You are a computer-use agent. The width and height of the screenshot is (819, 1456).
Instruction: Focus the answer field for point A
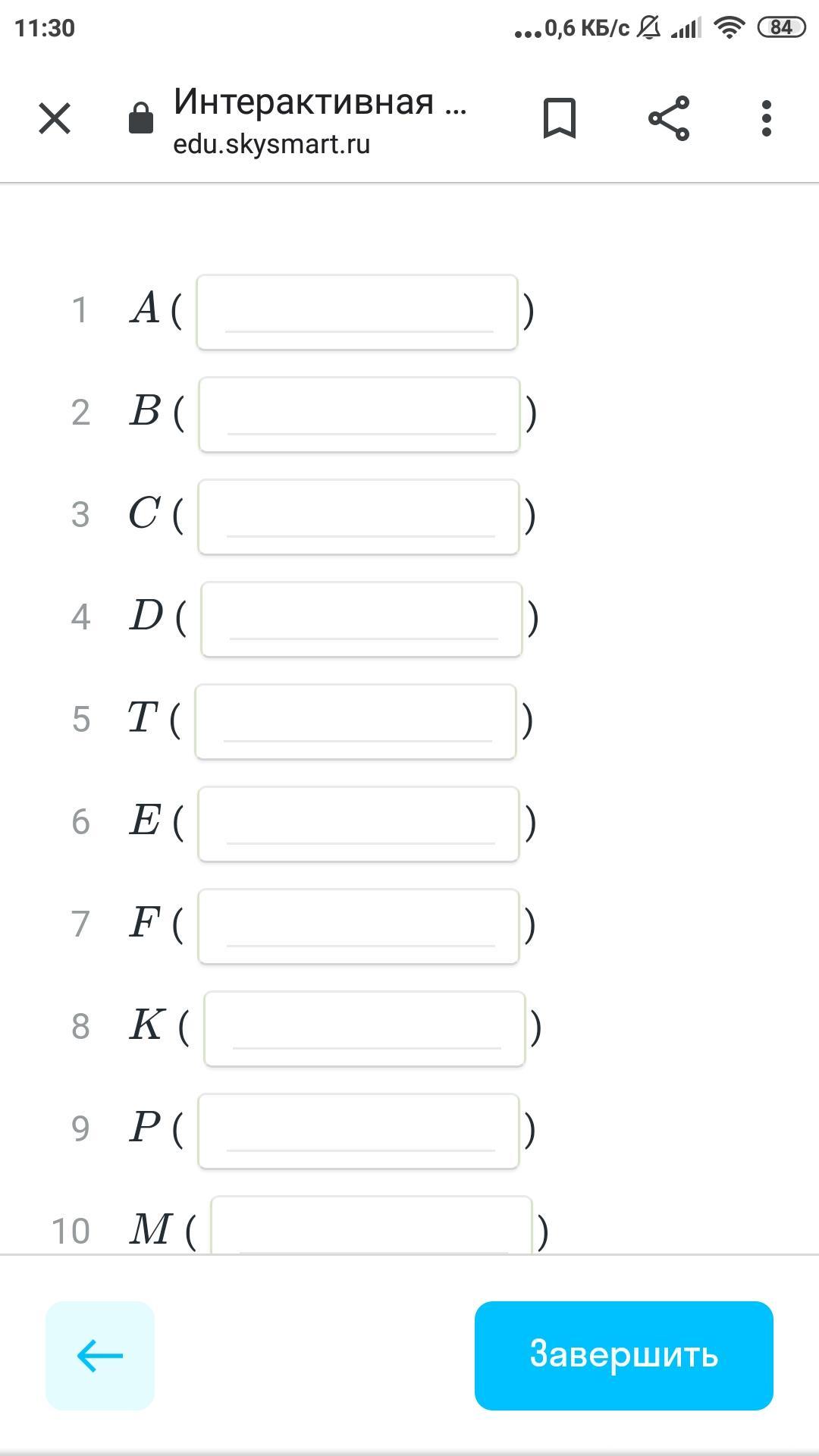coord(357,312)
